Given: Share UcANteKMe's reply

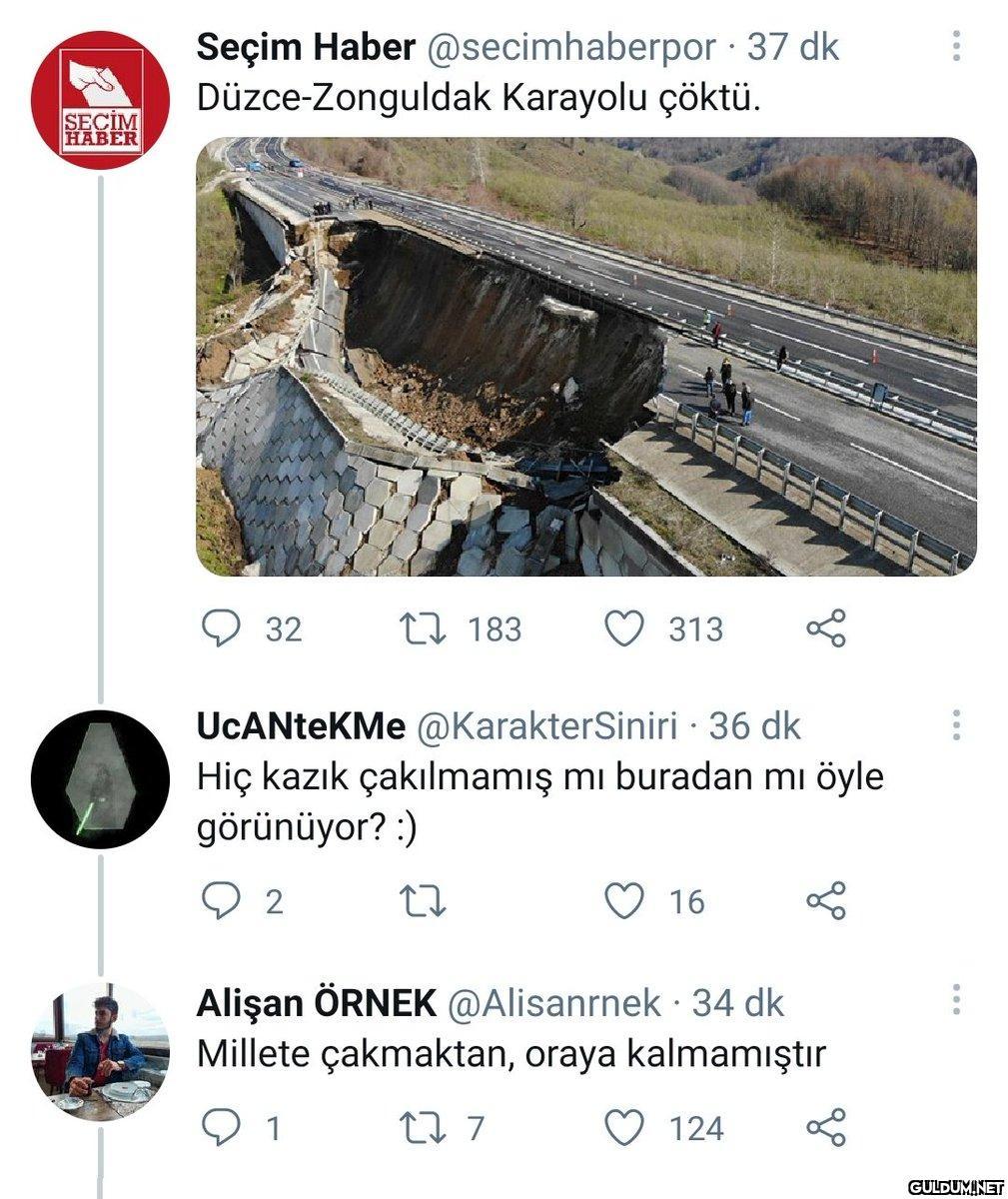Looking at the screenshot, I should click(x=826, y=901).
